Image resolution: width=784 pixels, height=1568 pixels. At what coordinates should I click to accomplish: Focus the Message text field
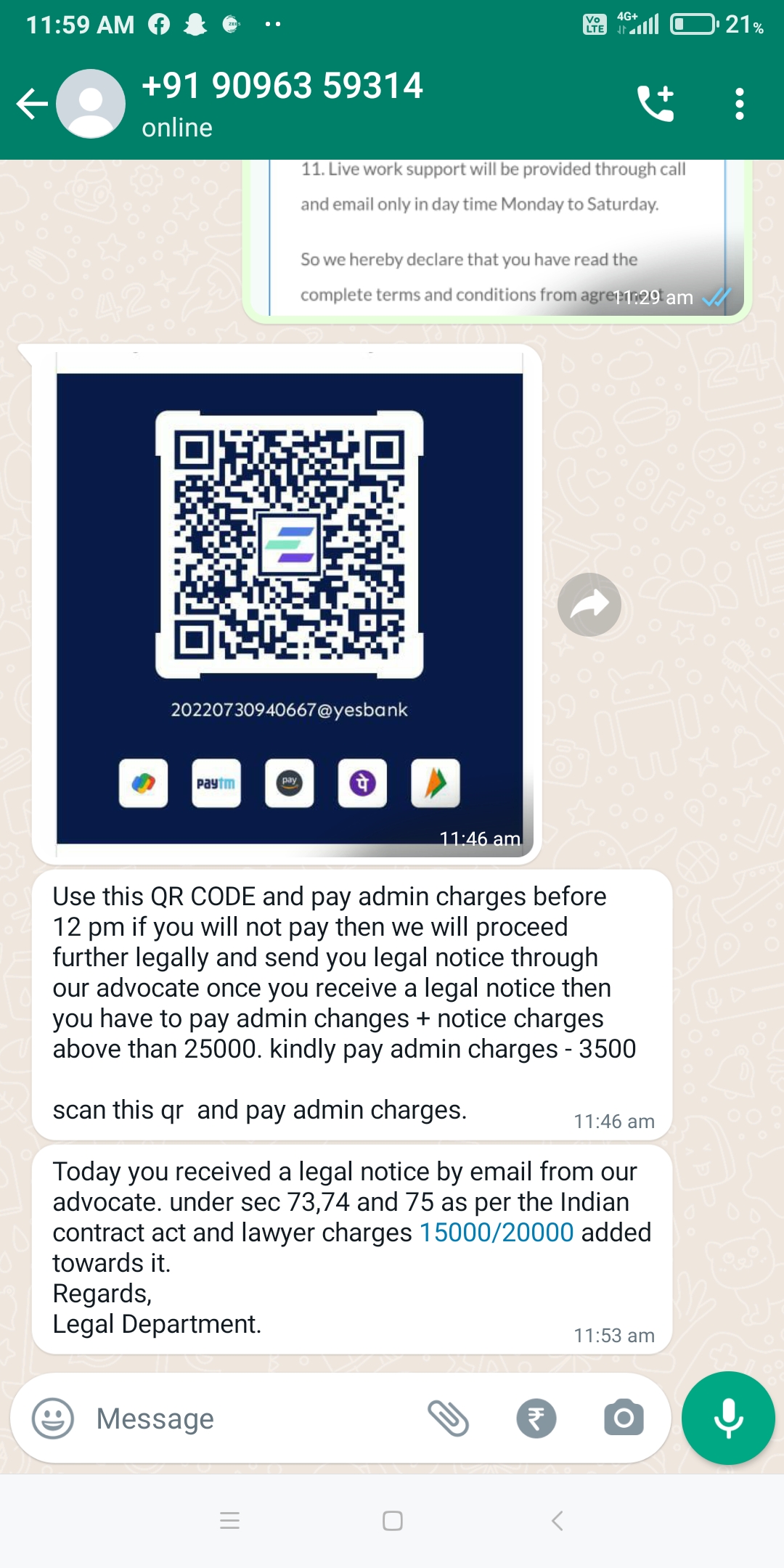pyautogui.click(x=247, y=1418)
